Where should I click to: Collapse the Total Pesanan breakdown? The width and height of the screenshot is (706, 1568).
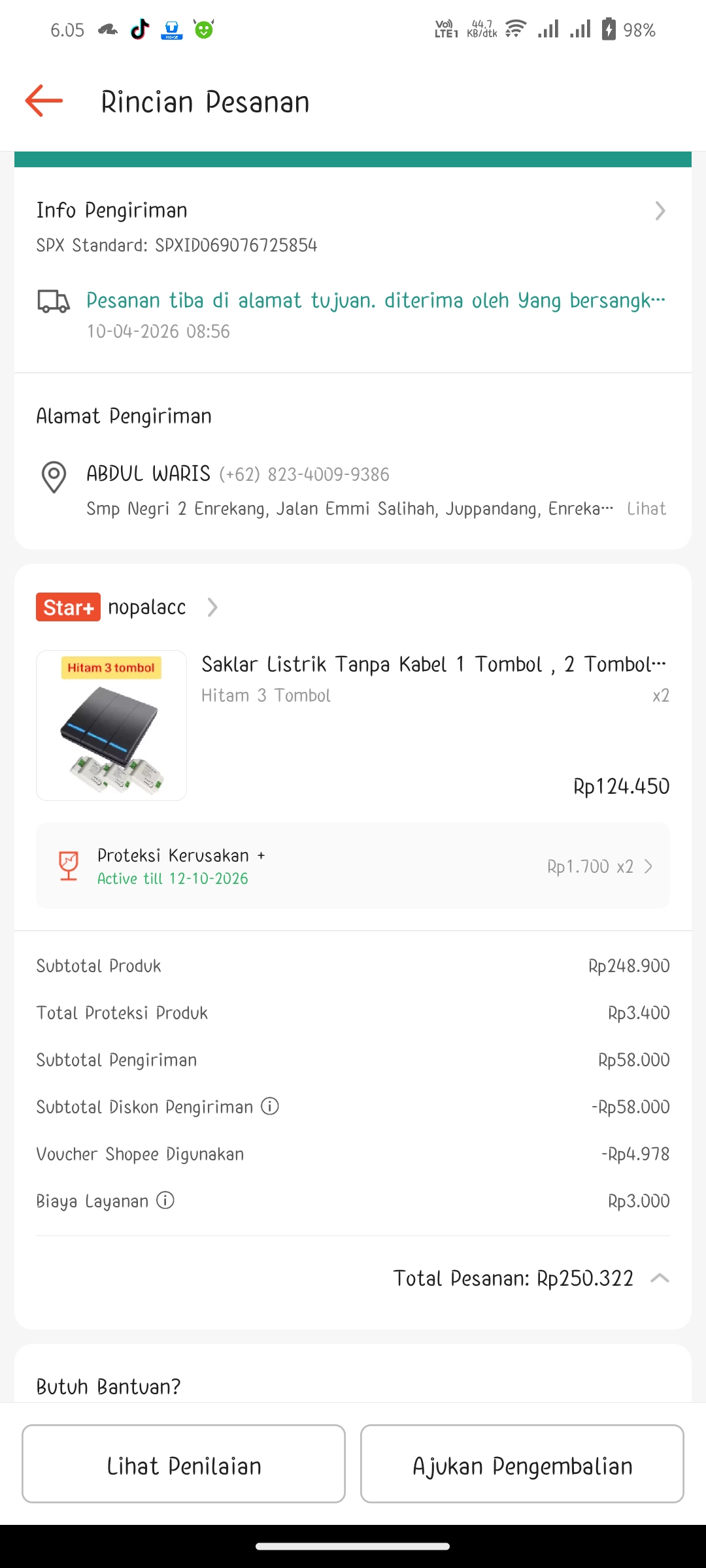click(660, 1278)
